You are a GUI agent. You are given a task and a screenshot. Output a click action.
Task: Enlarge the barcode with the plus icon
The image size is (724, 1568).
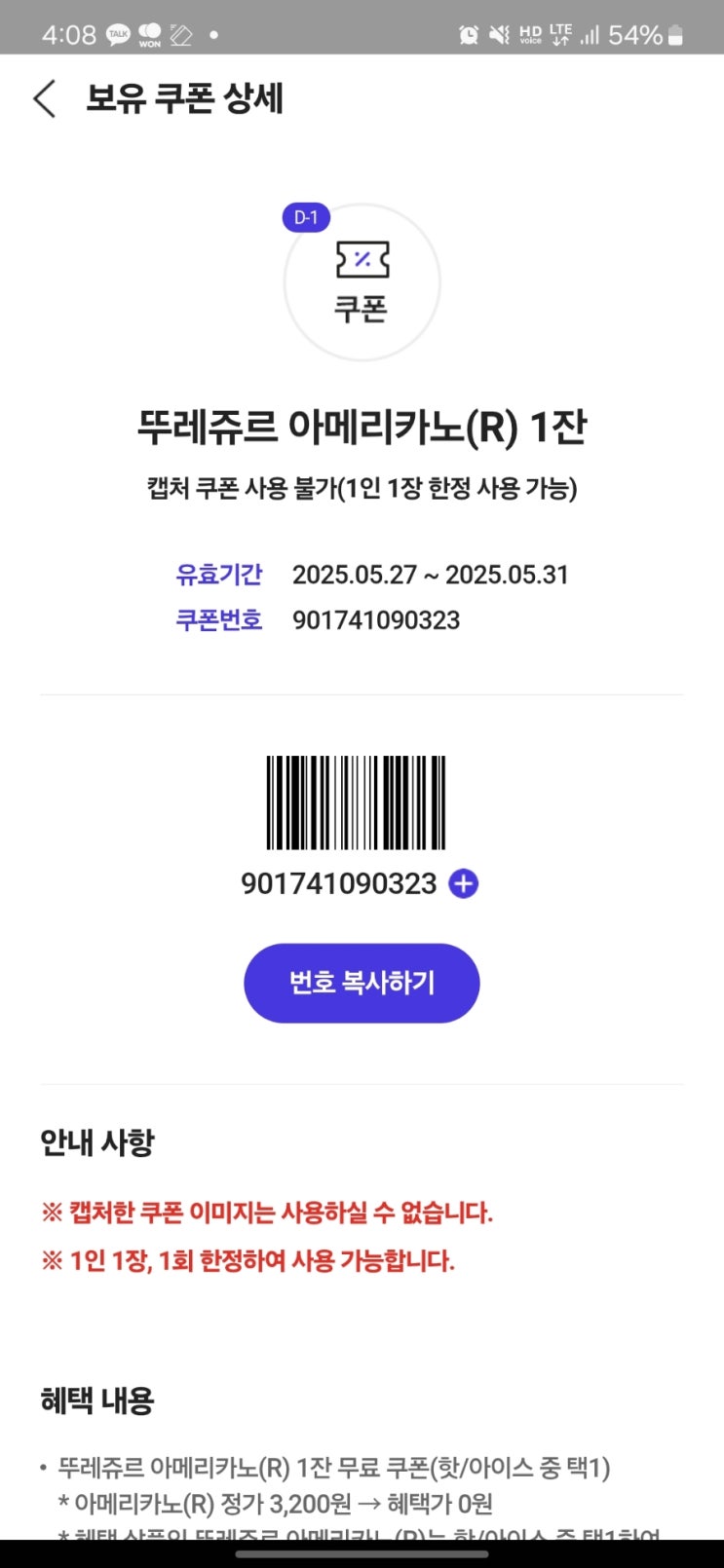pyautogui.click(x=463, y=883)
